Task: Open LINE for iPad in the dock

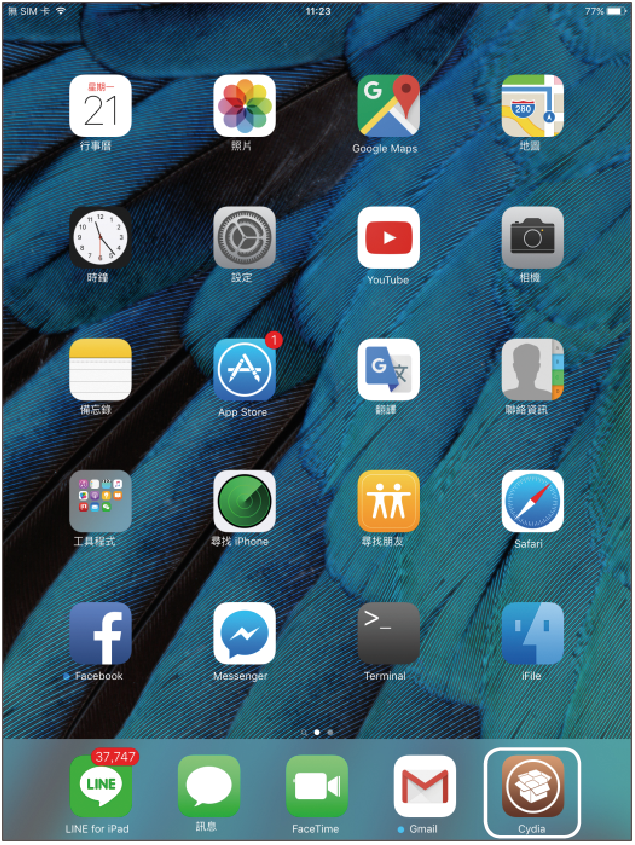Action: tap(100, 786)
